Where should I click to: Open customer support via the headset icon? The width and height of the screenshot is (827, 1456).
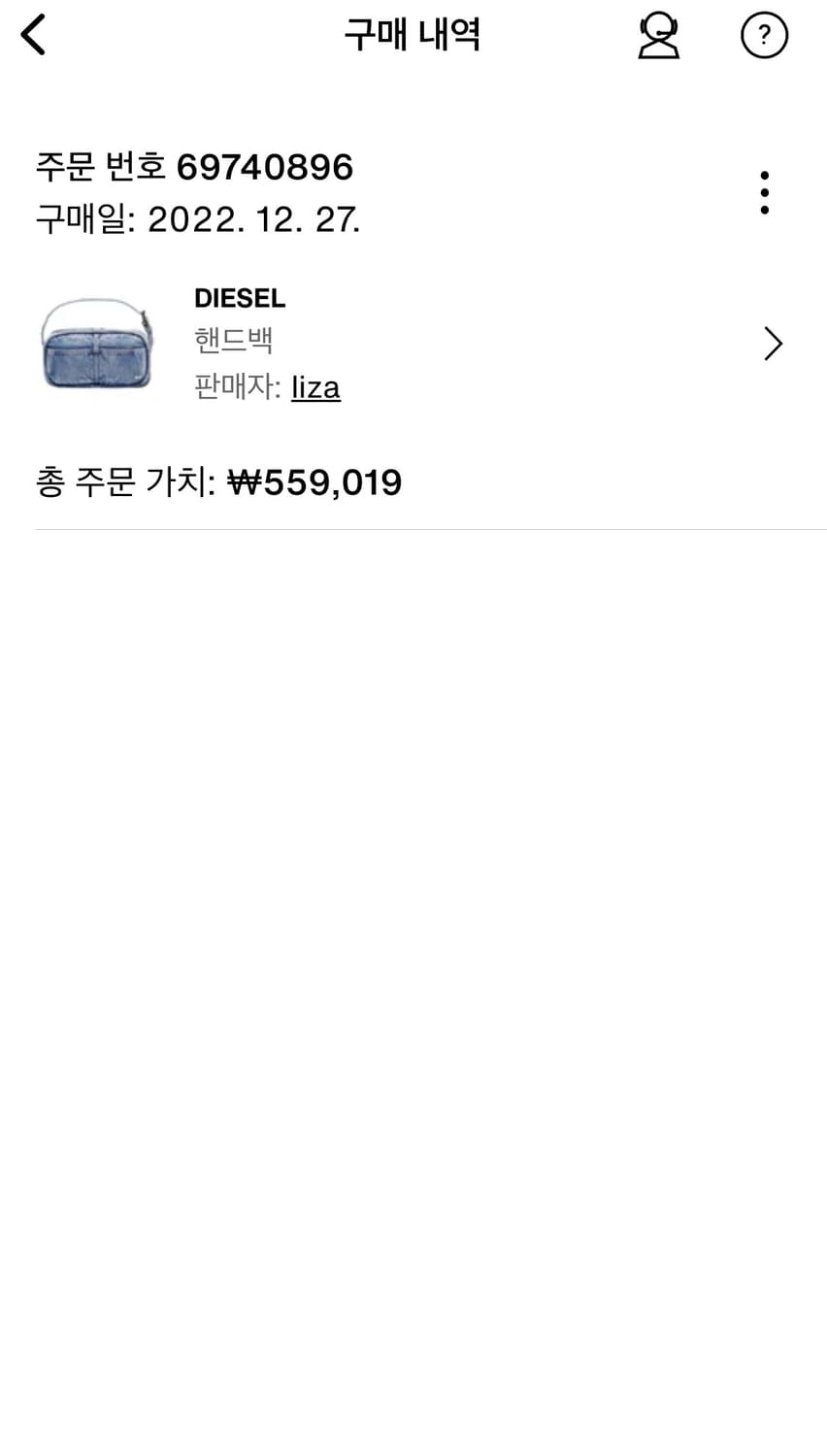point(659,34)
